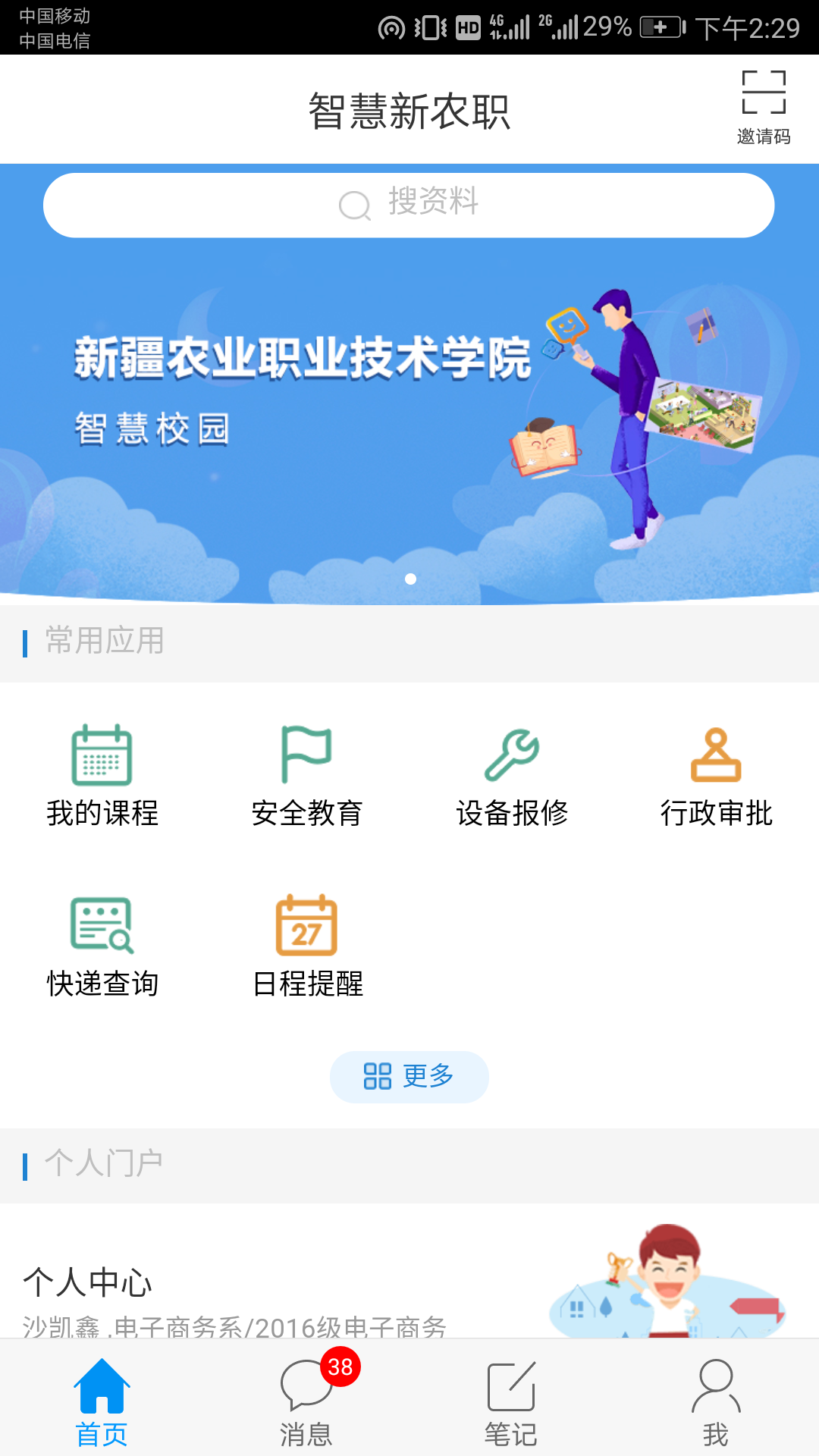Switch to the 我 tab

(716, 1403)
